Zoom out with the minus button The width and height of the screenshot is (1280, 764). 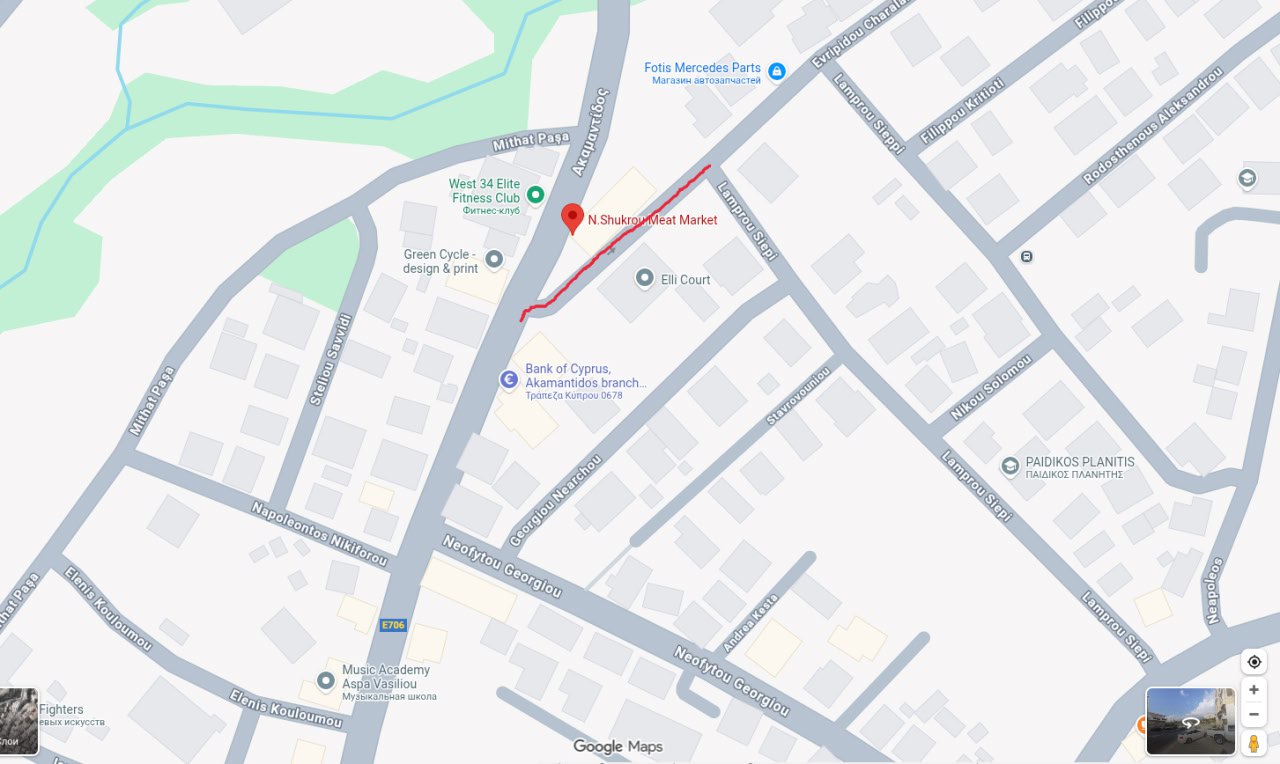(1253, 714)
